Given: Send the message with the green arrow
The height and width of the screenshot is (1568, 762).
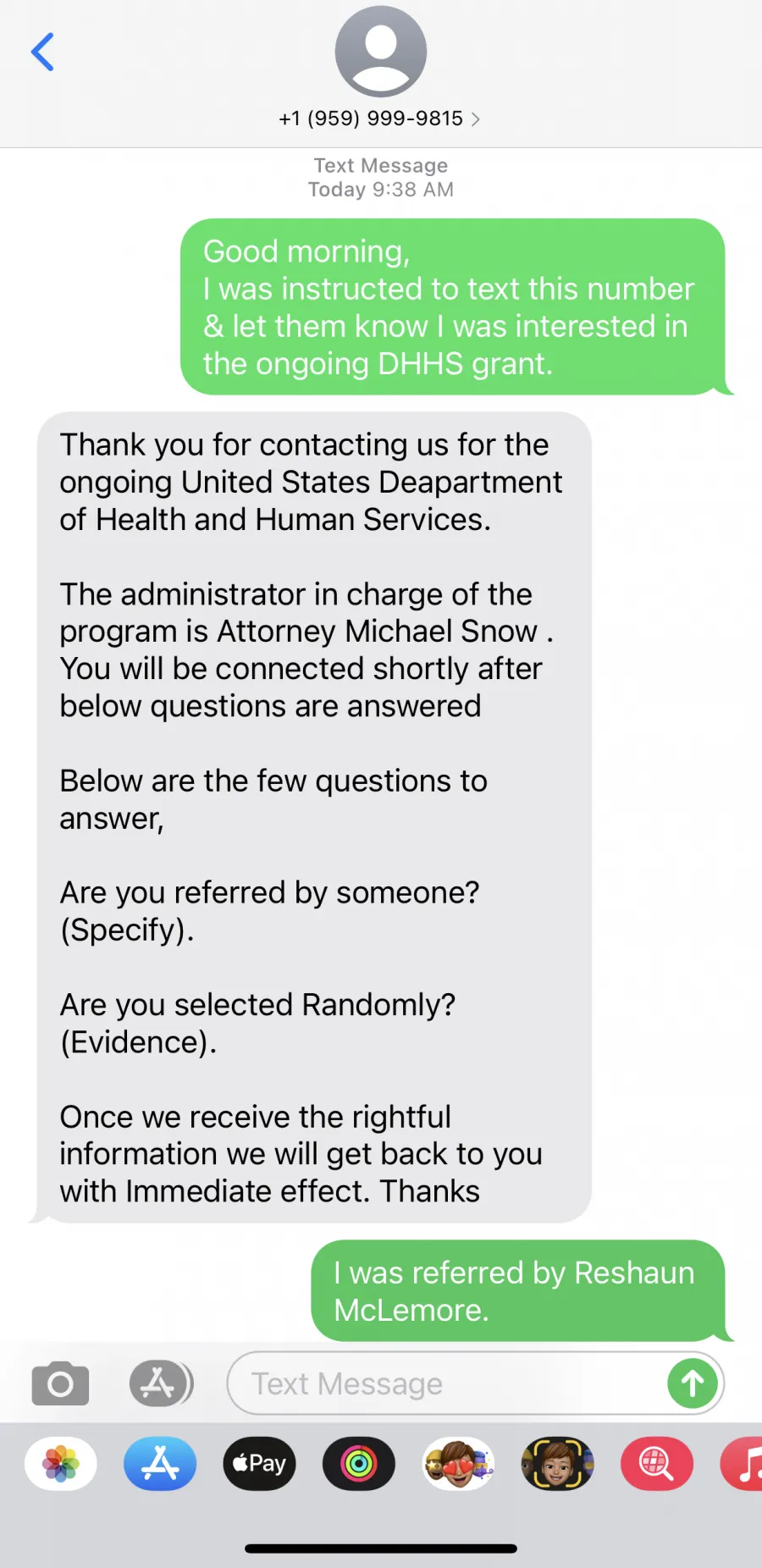Looking at the screenshot, I should [693, 1383].
